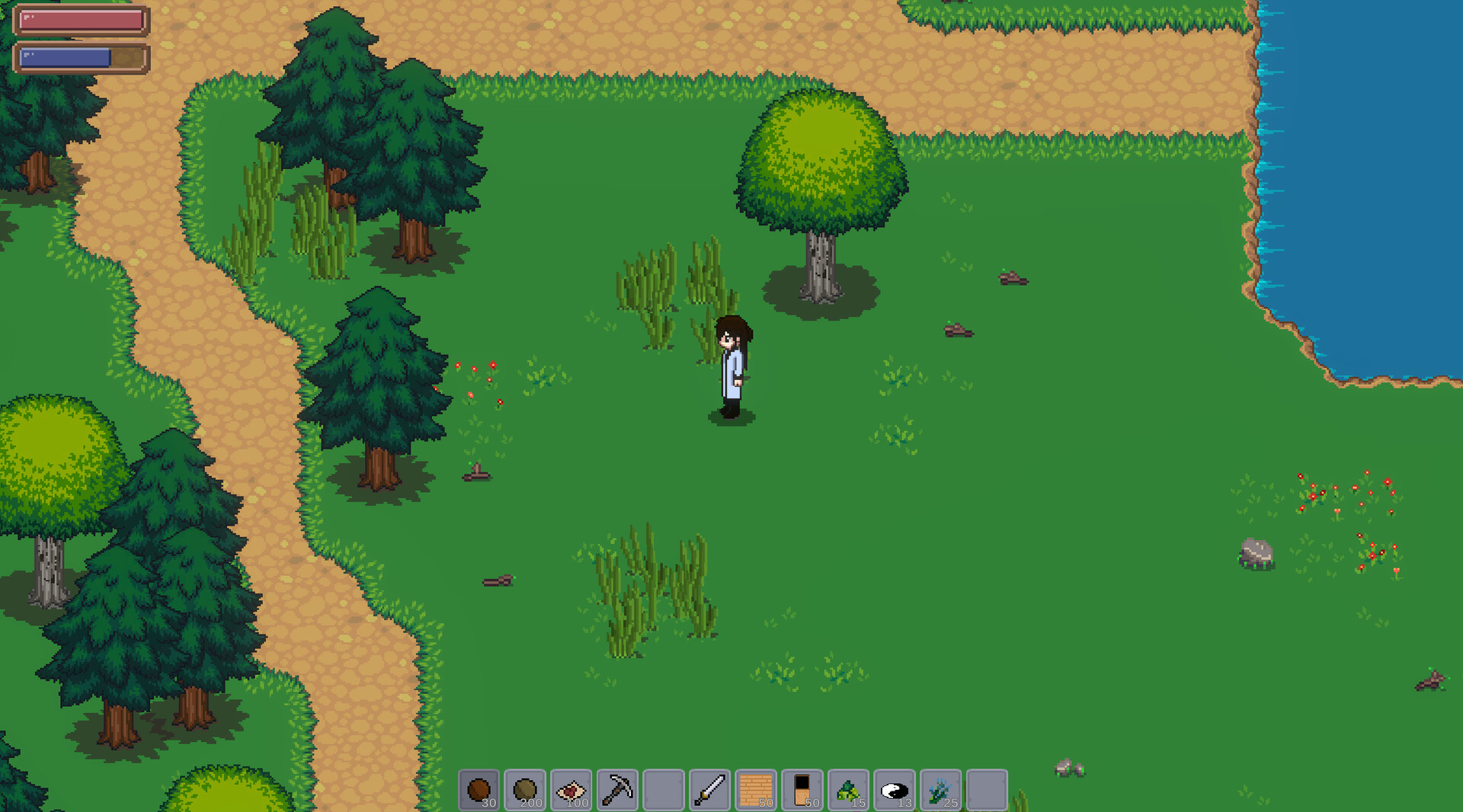Select the door item slot
1463x812 pixels.
(802, 790)
